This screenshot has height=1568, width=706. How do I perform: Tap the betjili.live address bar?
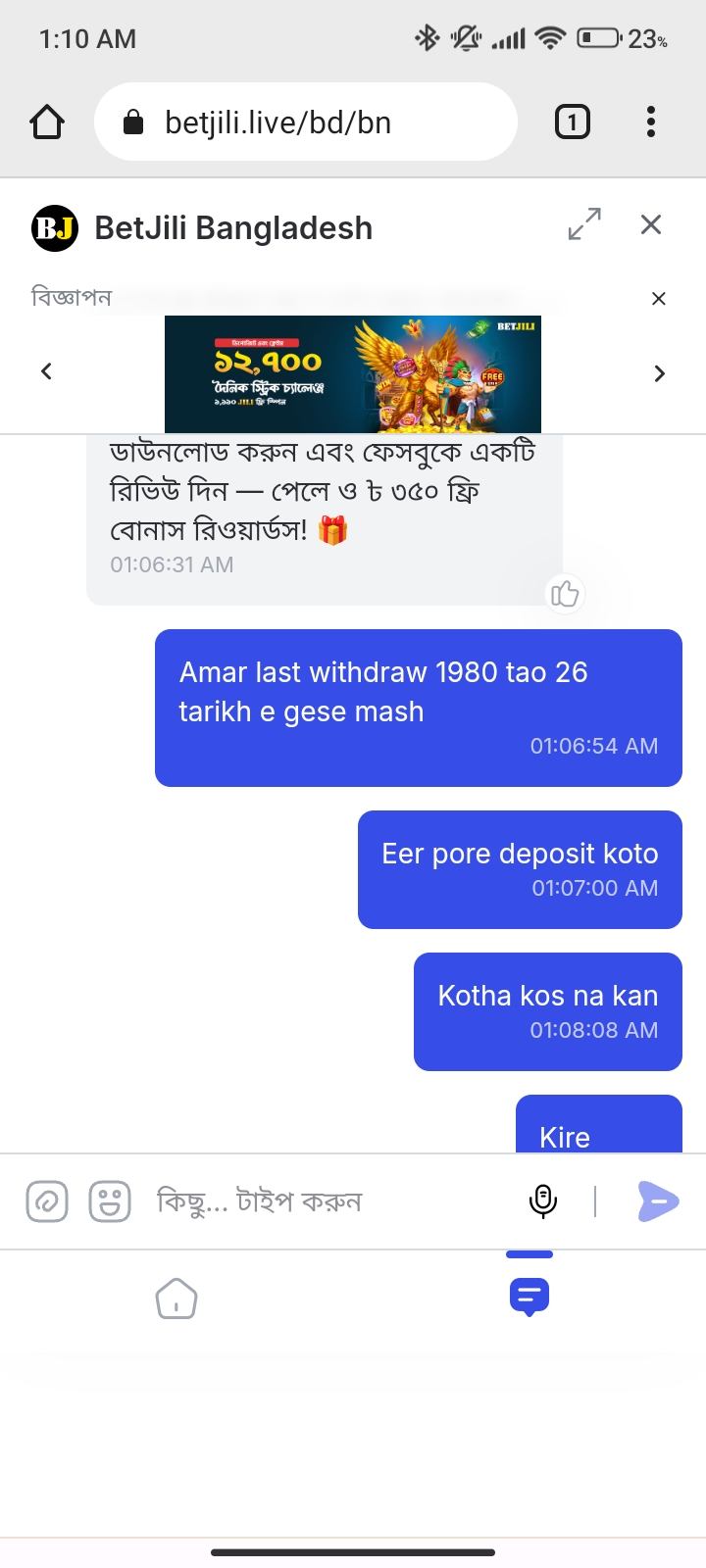tap(305, 122)
